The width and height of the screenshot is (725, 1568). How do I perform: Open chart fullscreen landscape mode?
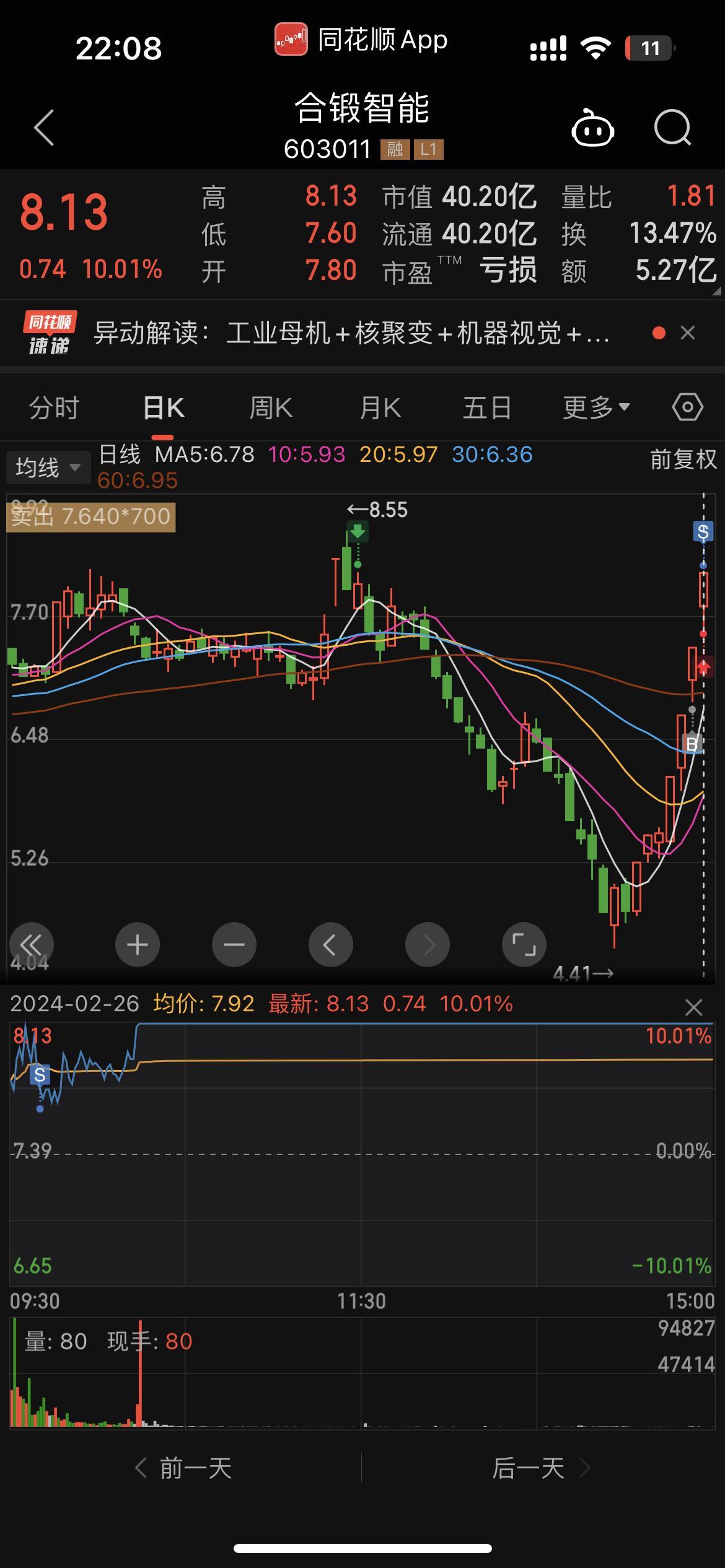(x=524, y=944)
